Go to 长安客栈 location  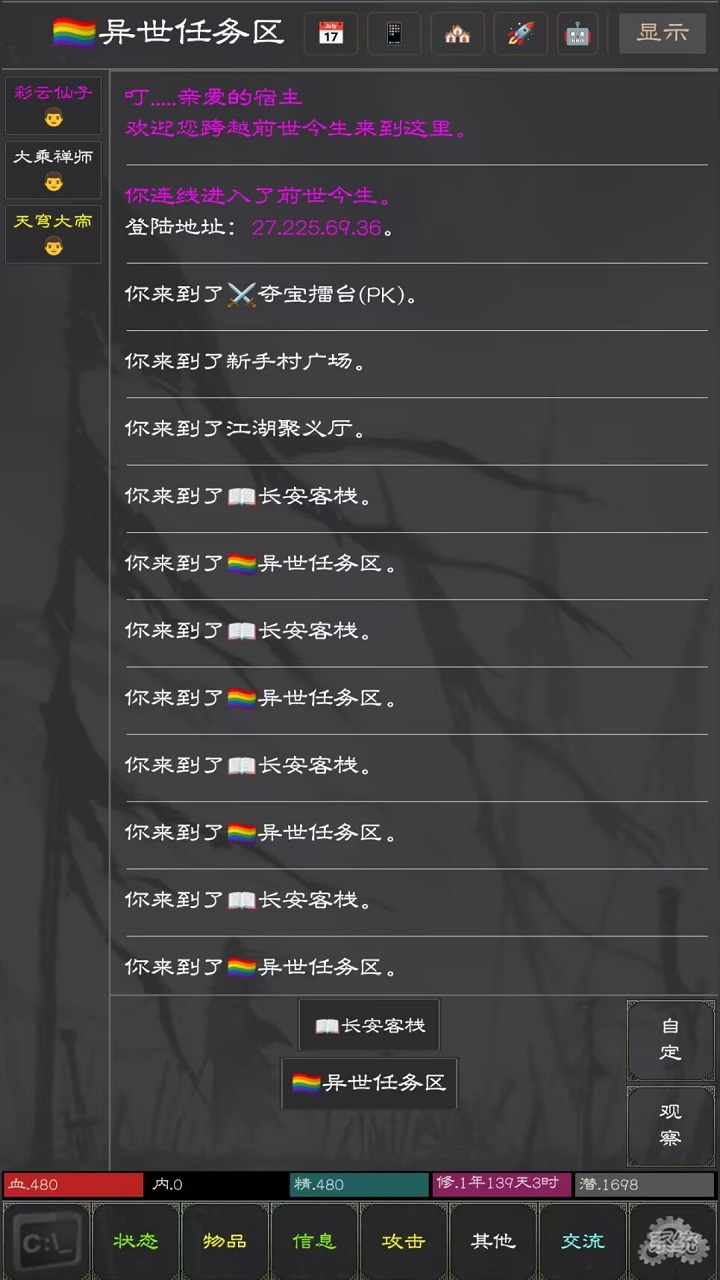(369, 1025)
